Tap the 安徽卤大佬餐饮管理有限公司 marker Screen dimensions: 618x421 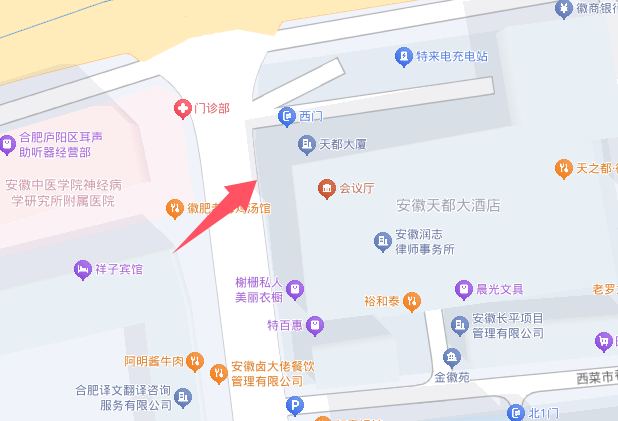click(219, 373)
